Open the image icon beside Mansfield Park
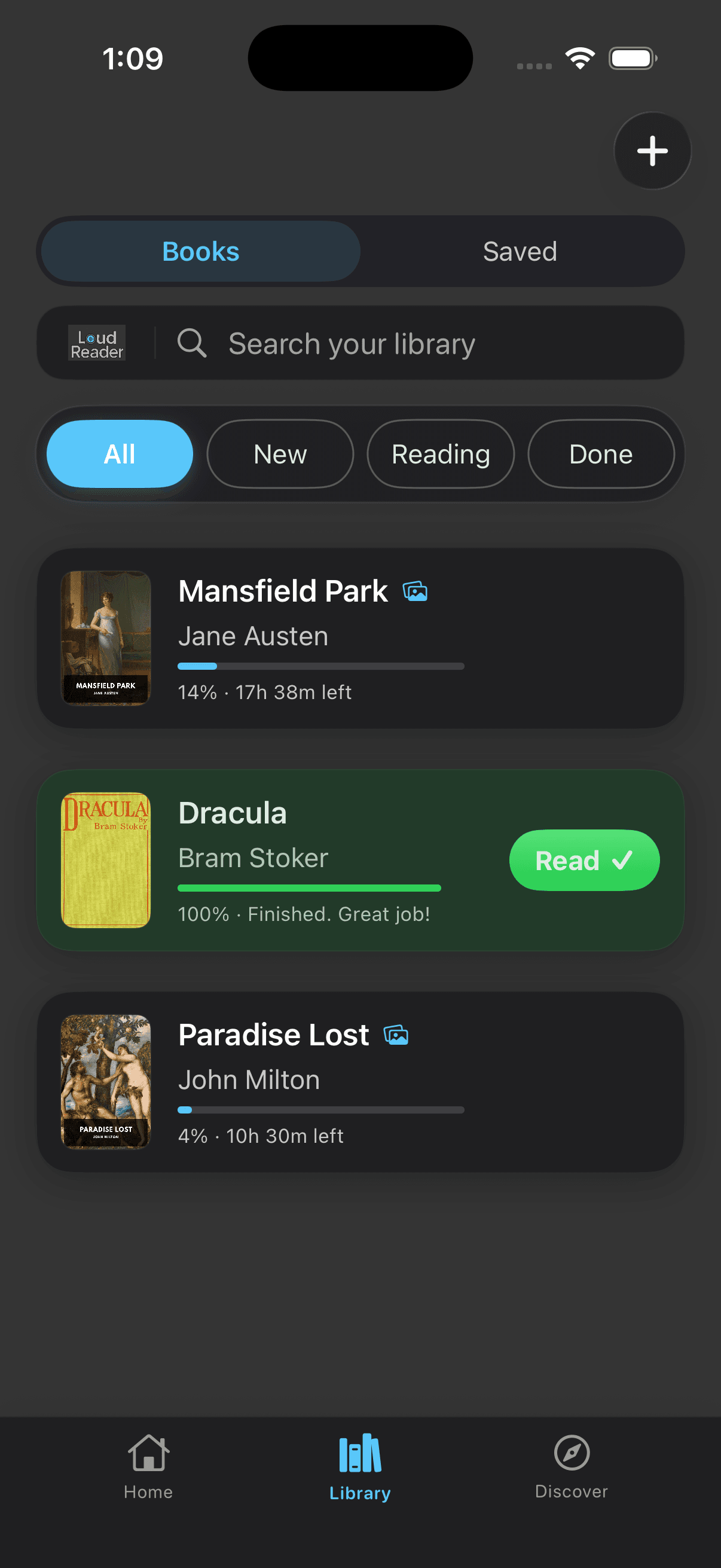The image size is (721, 1568). point(416,590)
